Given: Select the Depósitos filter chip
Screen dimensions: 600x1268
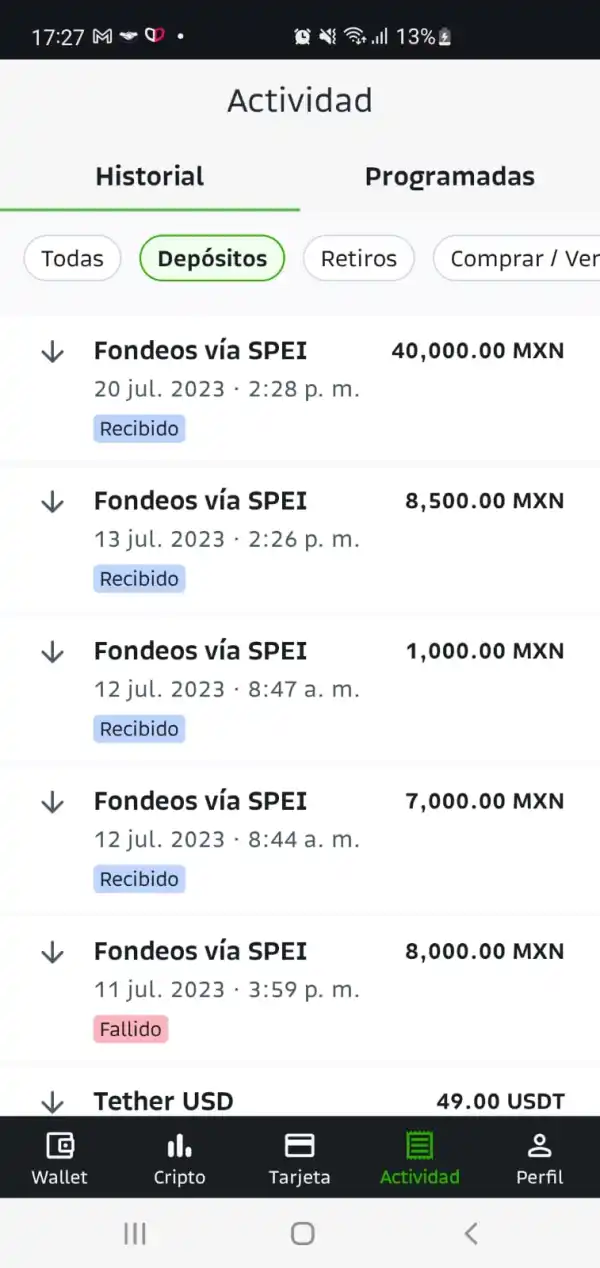Looking at the screenshot, I should [x=212, y=259].
